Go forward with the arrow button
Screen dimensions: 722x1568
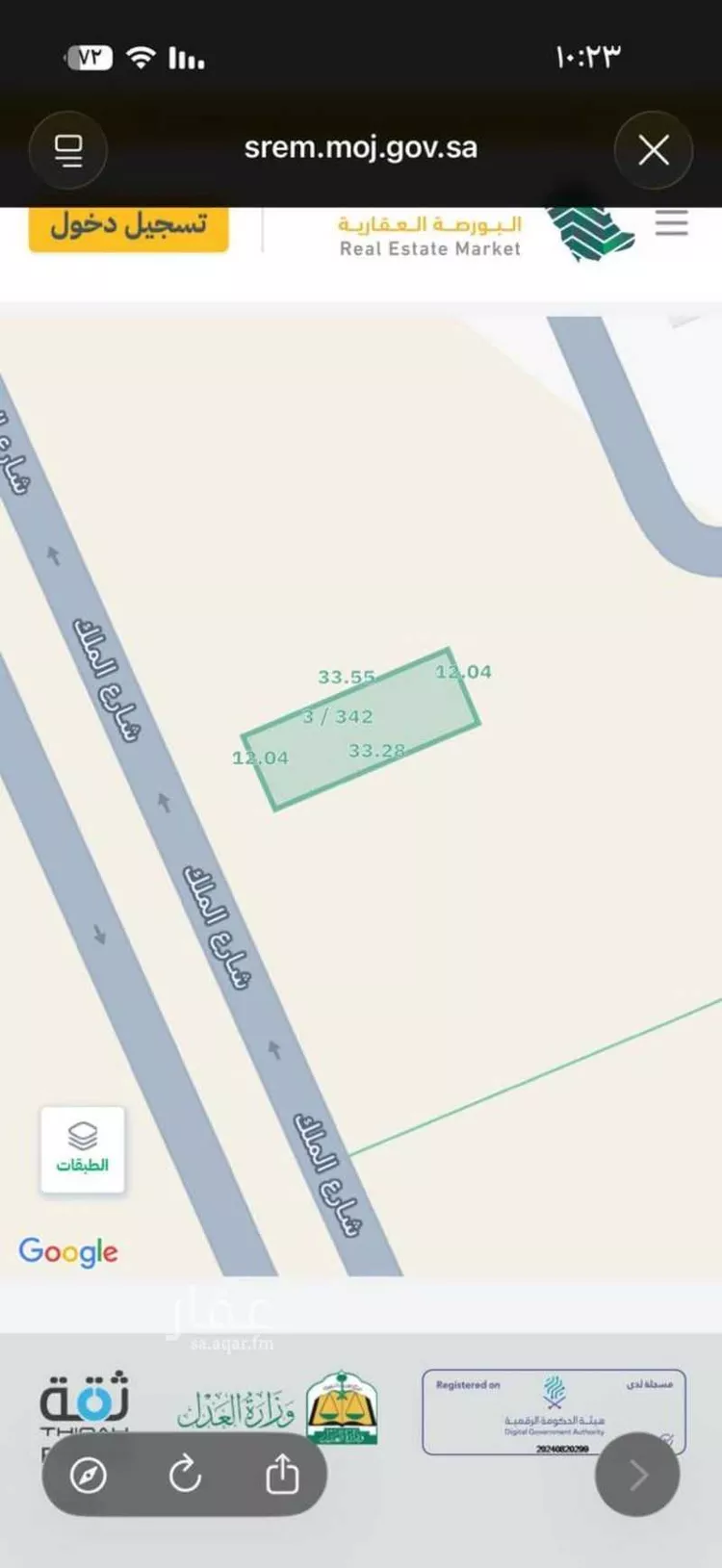click(637, 1475)
